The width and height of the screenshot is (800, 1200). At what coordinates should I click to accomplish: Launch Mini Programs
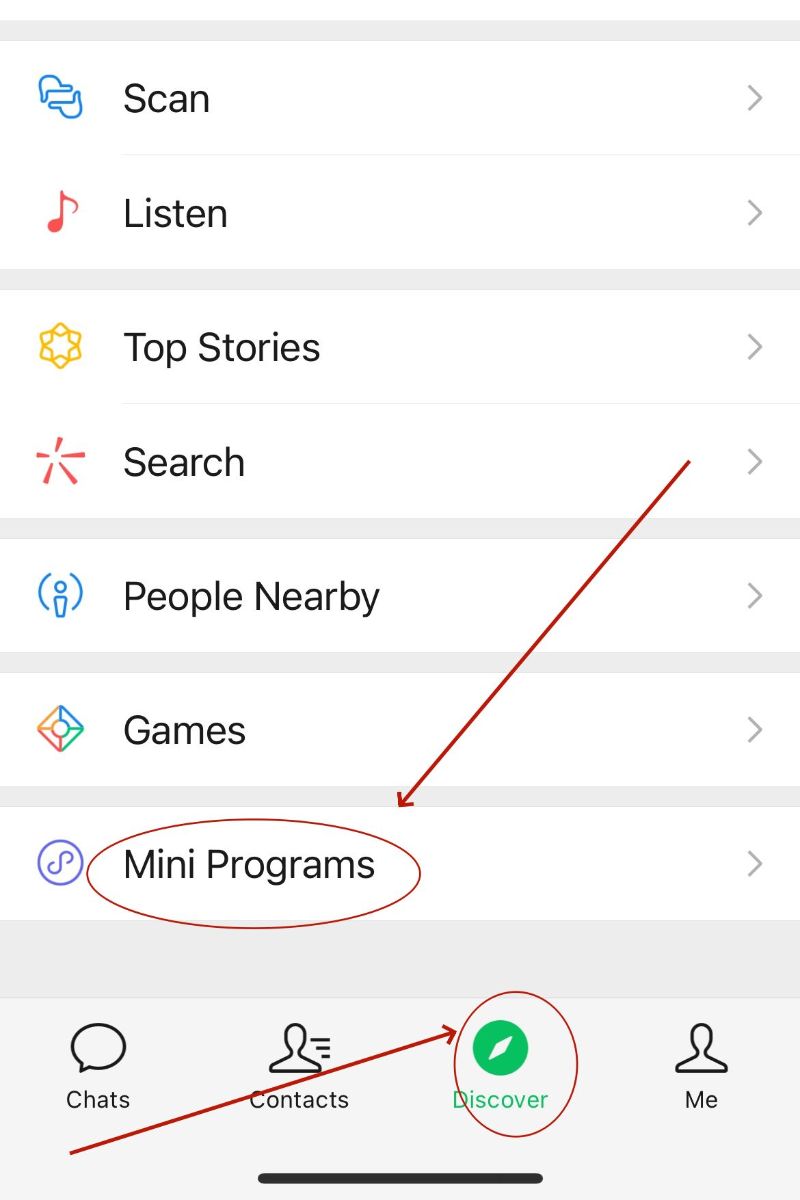coord(249,864)
